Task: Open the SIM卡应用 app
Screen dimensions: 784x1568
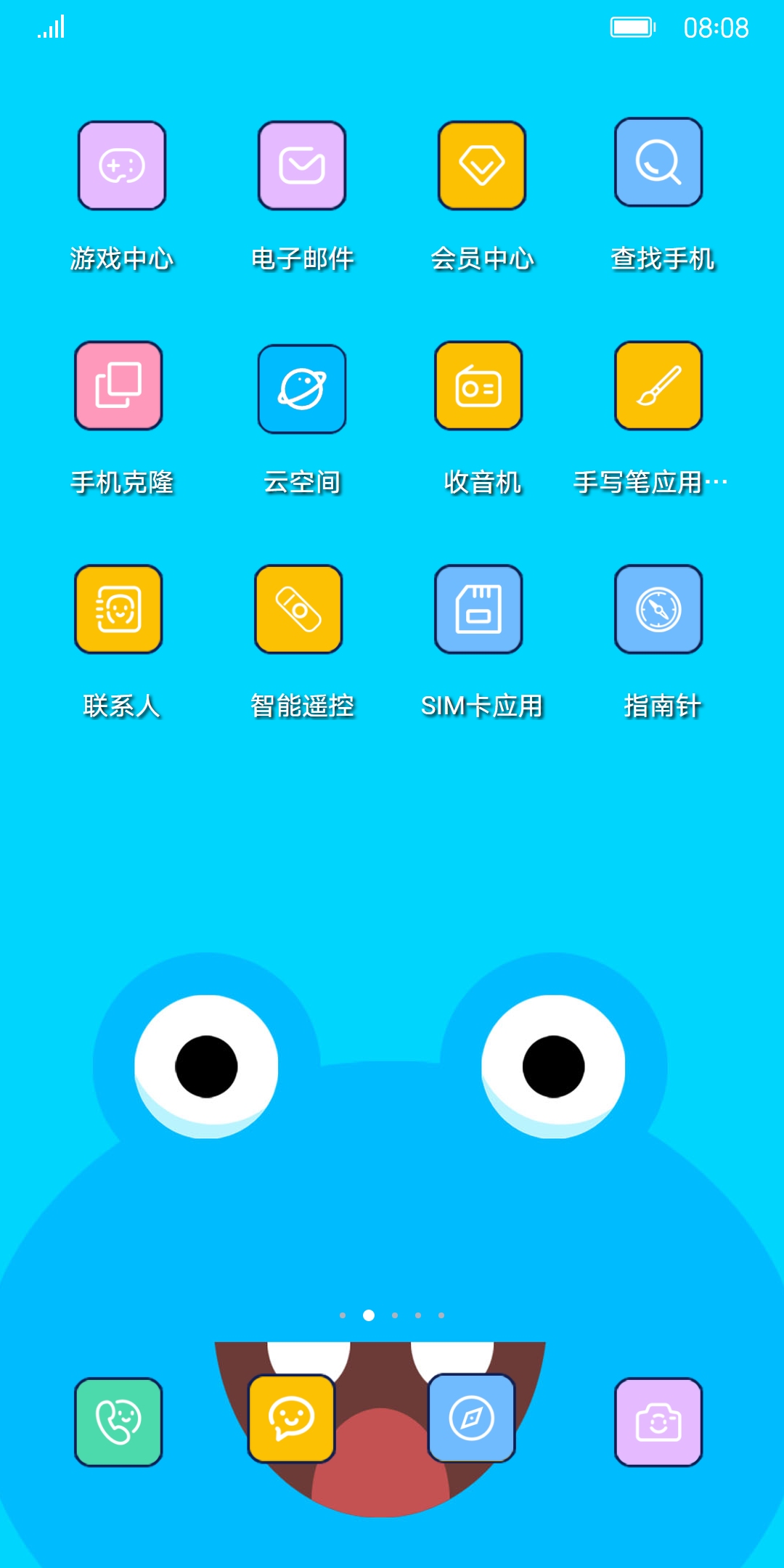Action: coord(478,609)
